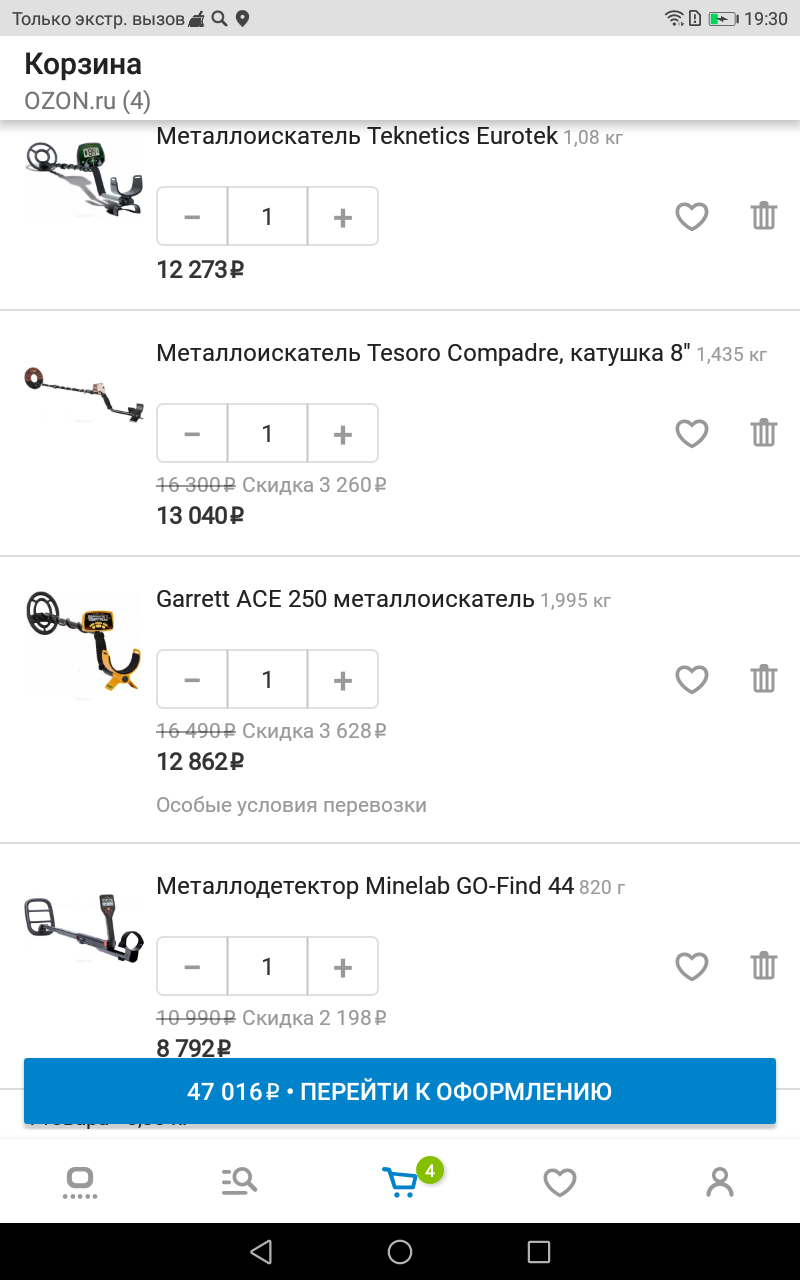Delete Teknetics Eurotek from the cart
The height and width of the screenshot is (1280, 800).
pyautogui.click(x=763, y=216)
